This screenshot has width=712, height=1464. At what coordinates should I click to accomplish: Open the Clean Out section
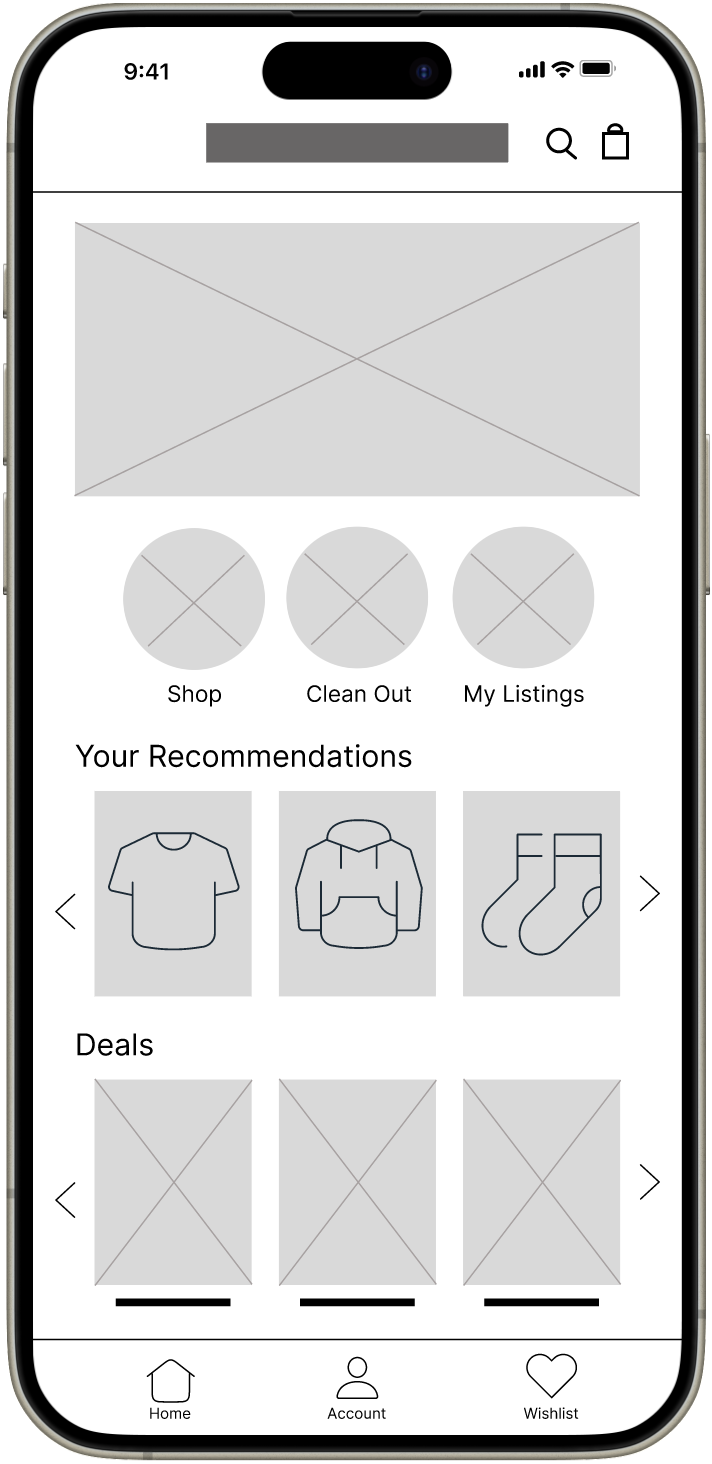(357, 598)
